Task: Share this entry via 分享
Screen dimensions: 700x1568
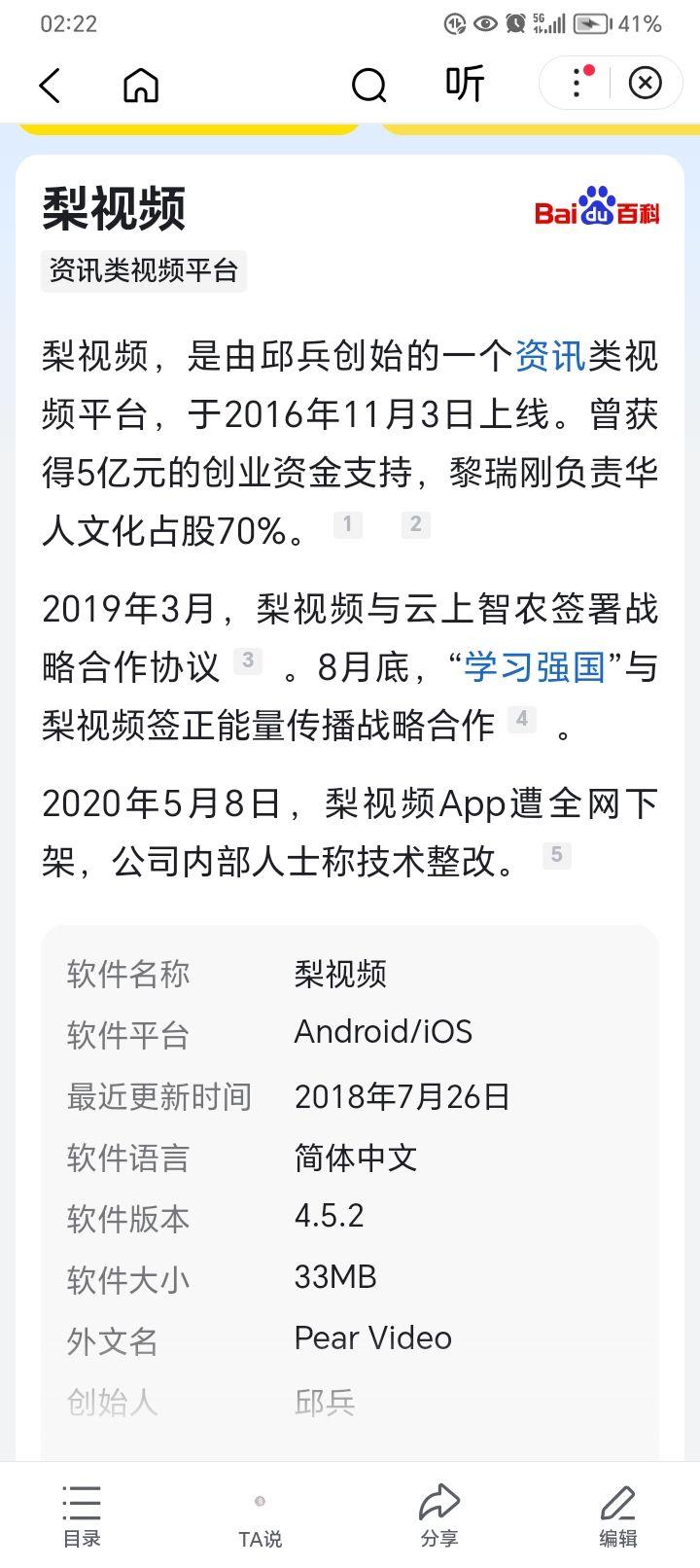Action: tap(438, 1515)
